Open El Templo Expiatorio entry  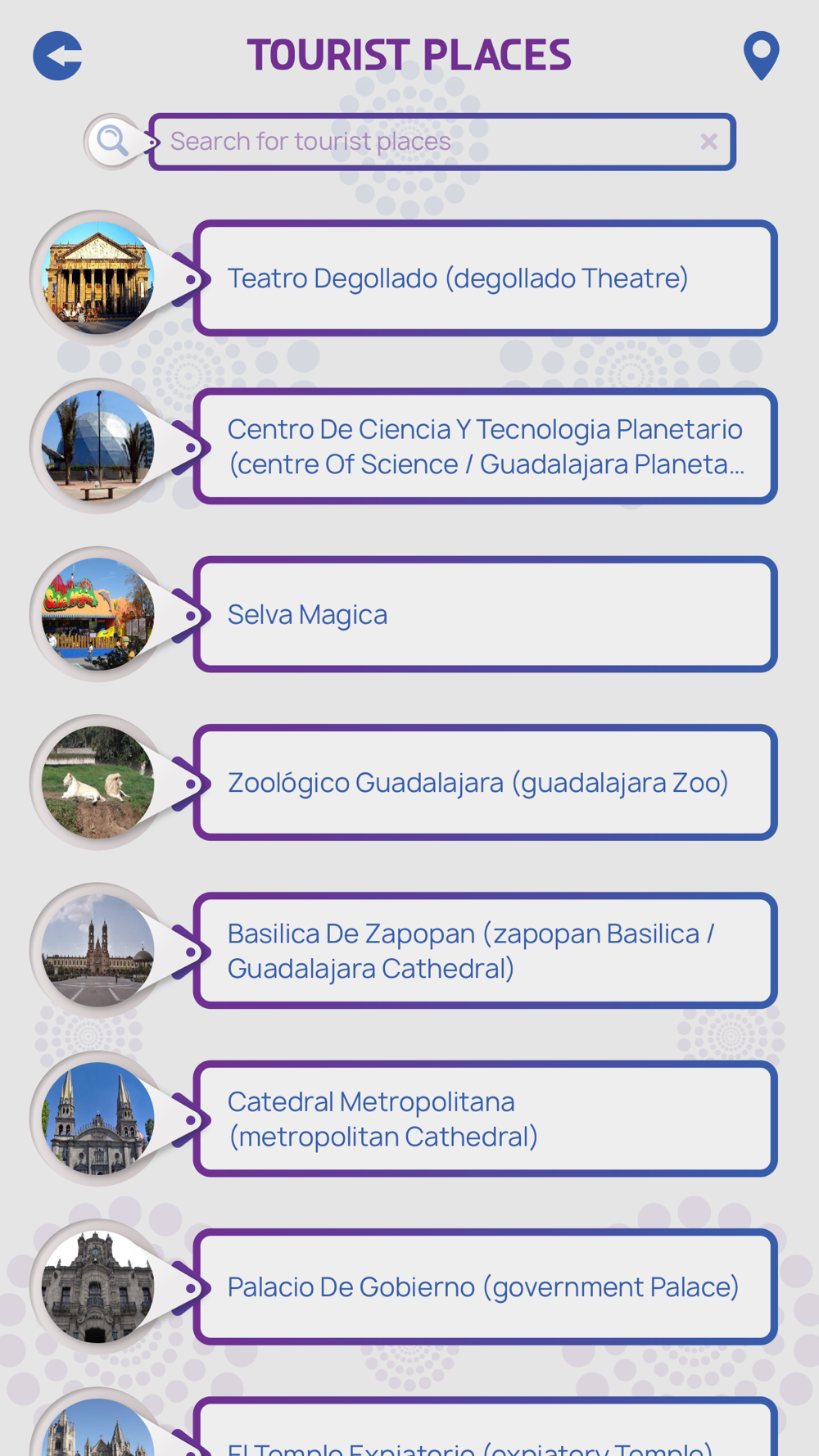tap(485, 1428)
